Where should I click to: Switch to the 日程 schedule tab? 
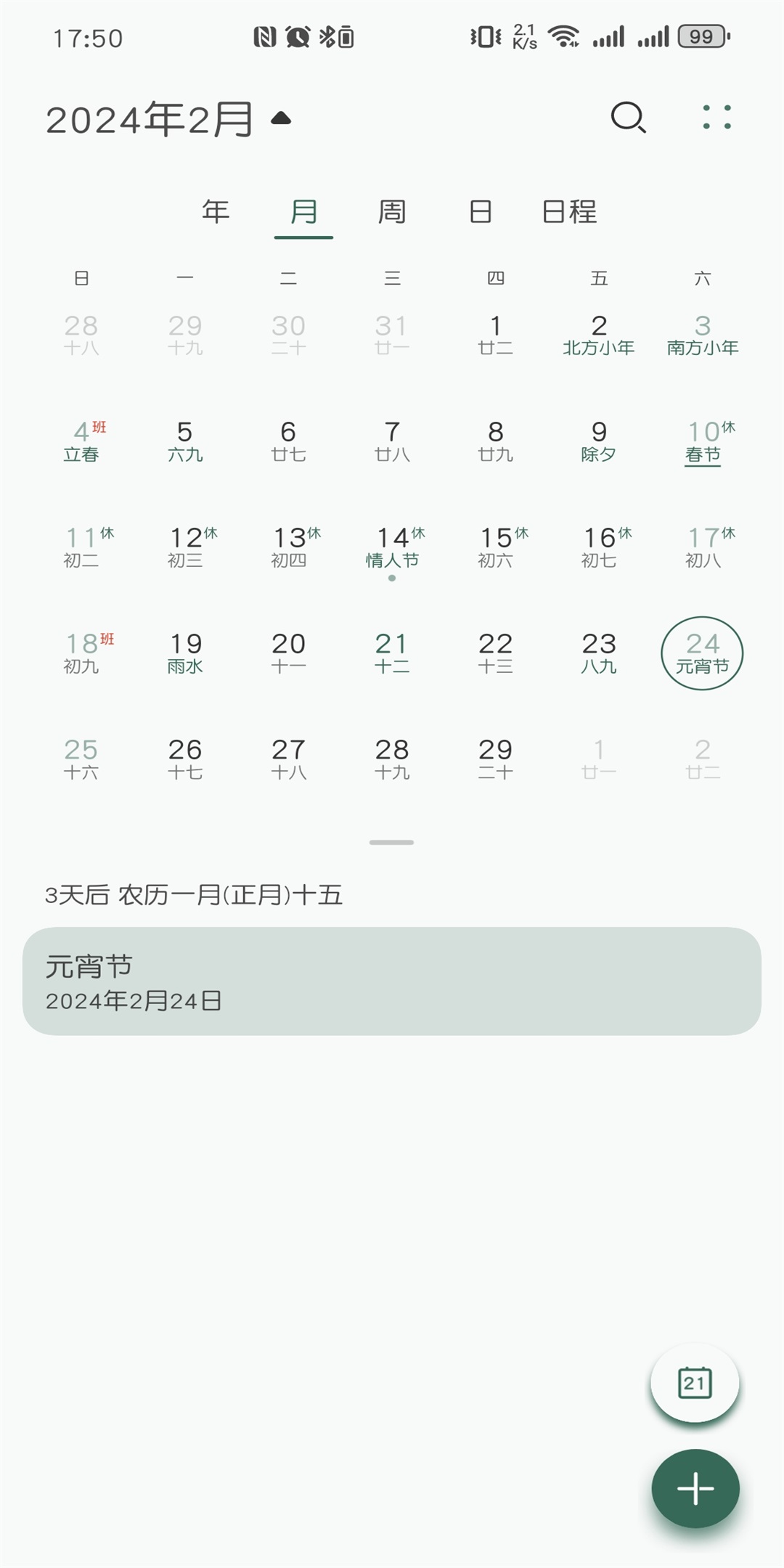tap(569, 212)
